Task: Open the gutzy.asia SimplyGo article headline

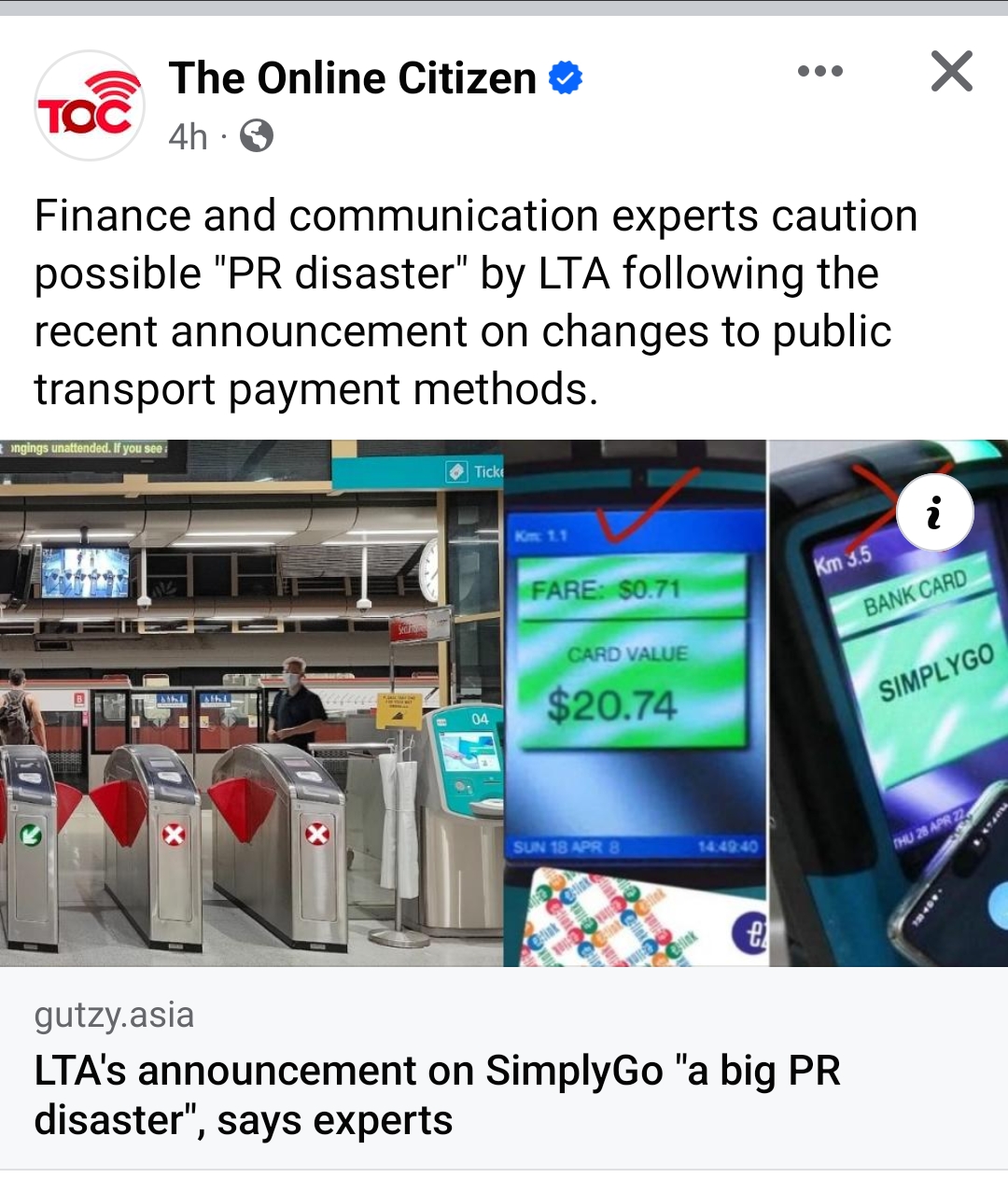Action: (437, 1094)
